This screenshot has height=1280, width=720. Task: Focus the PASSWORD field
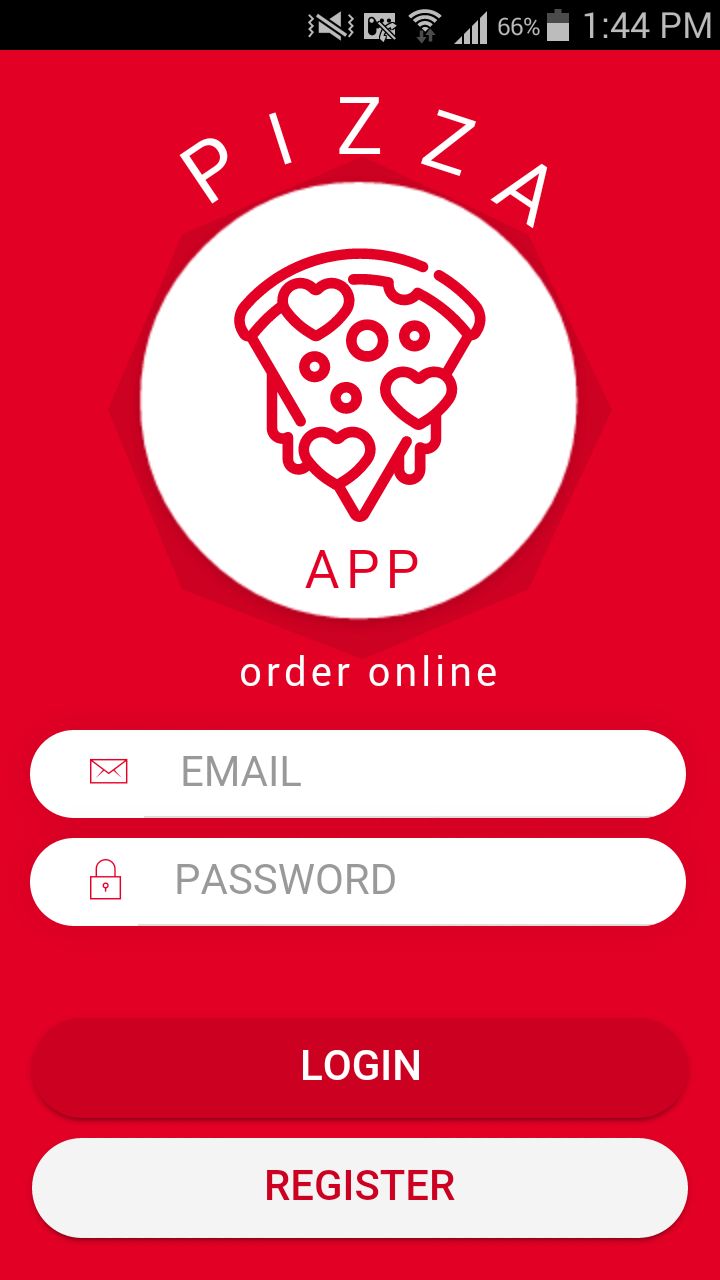pyautogui.click(x=358, y=881)
